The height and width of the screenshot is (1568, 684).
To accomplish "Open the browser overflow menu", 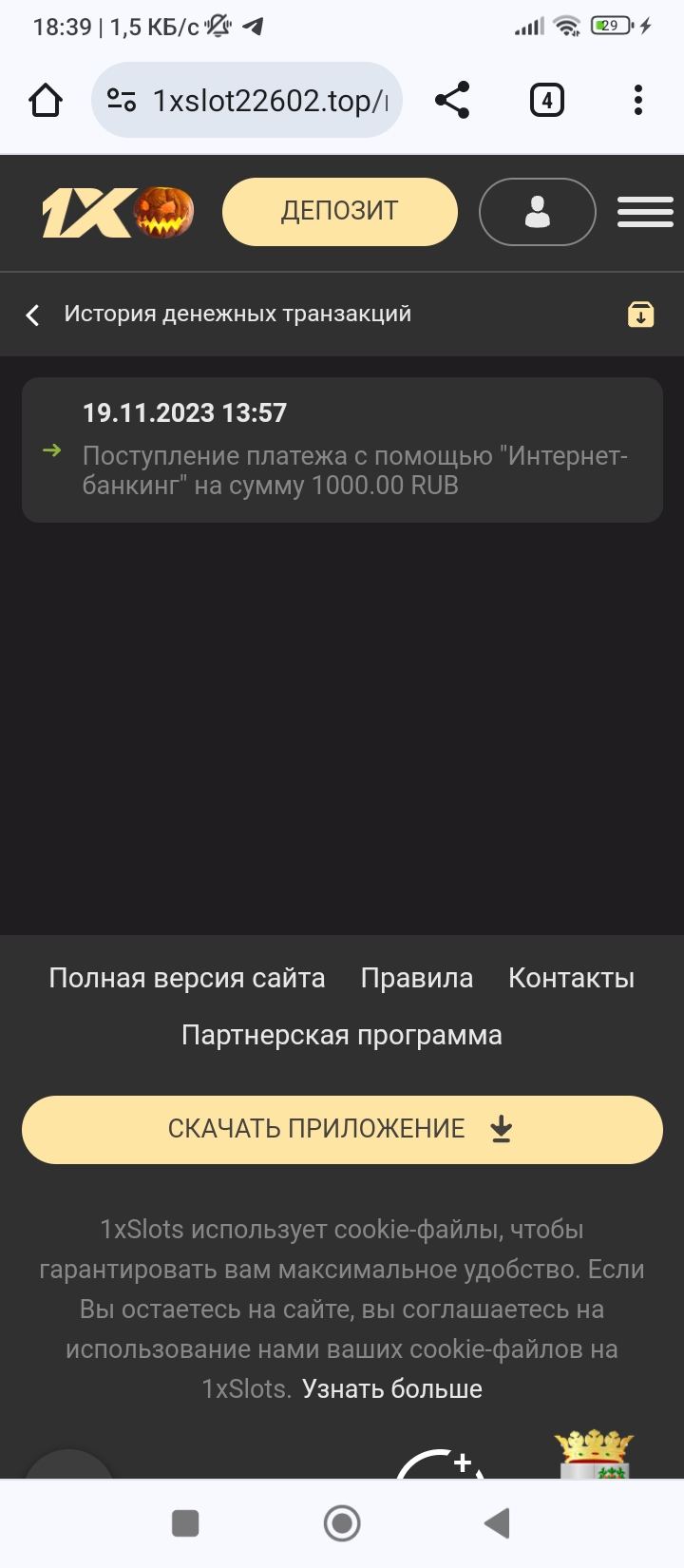I will pyautogui.click(x=637, y=100).
